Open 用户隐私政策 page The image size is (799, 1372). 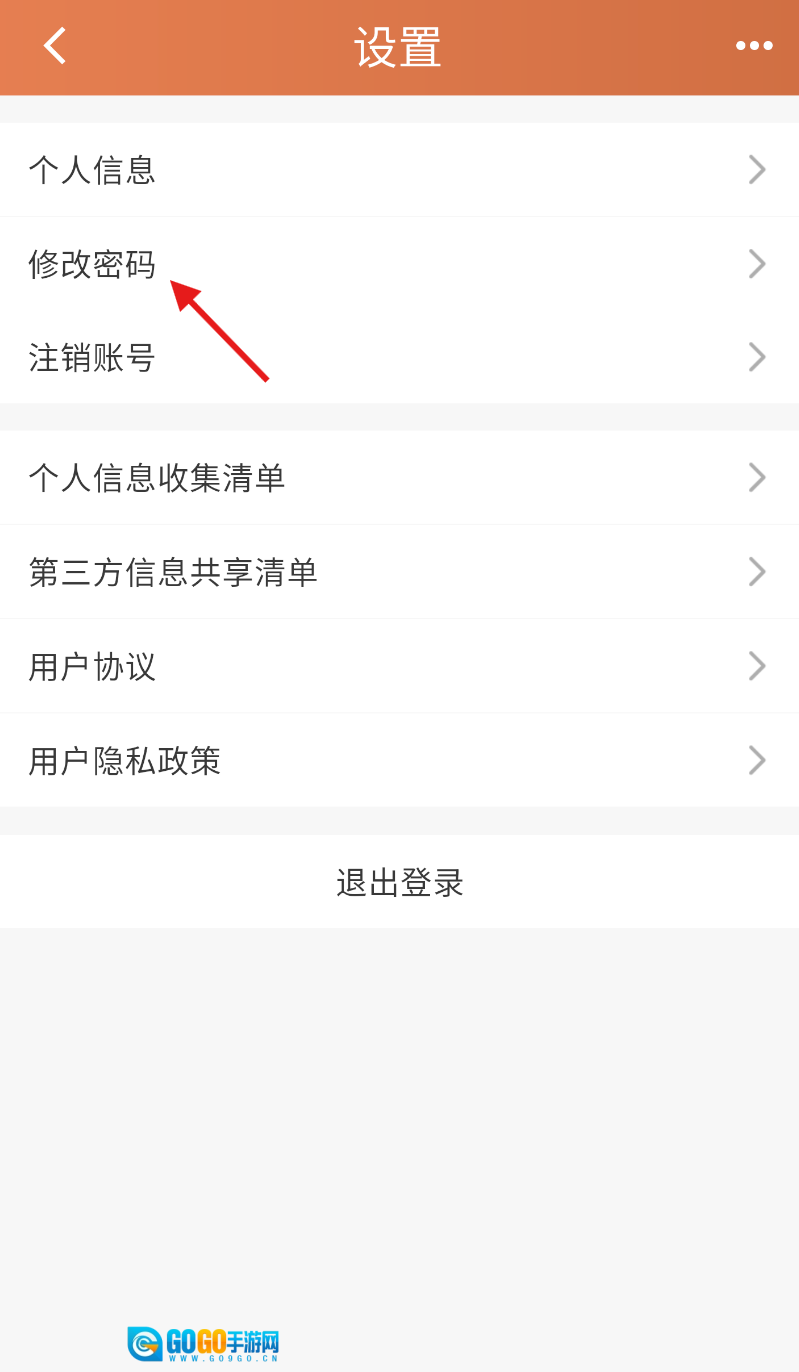tap(399, 760)
